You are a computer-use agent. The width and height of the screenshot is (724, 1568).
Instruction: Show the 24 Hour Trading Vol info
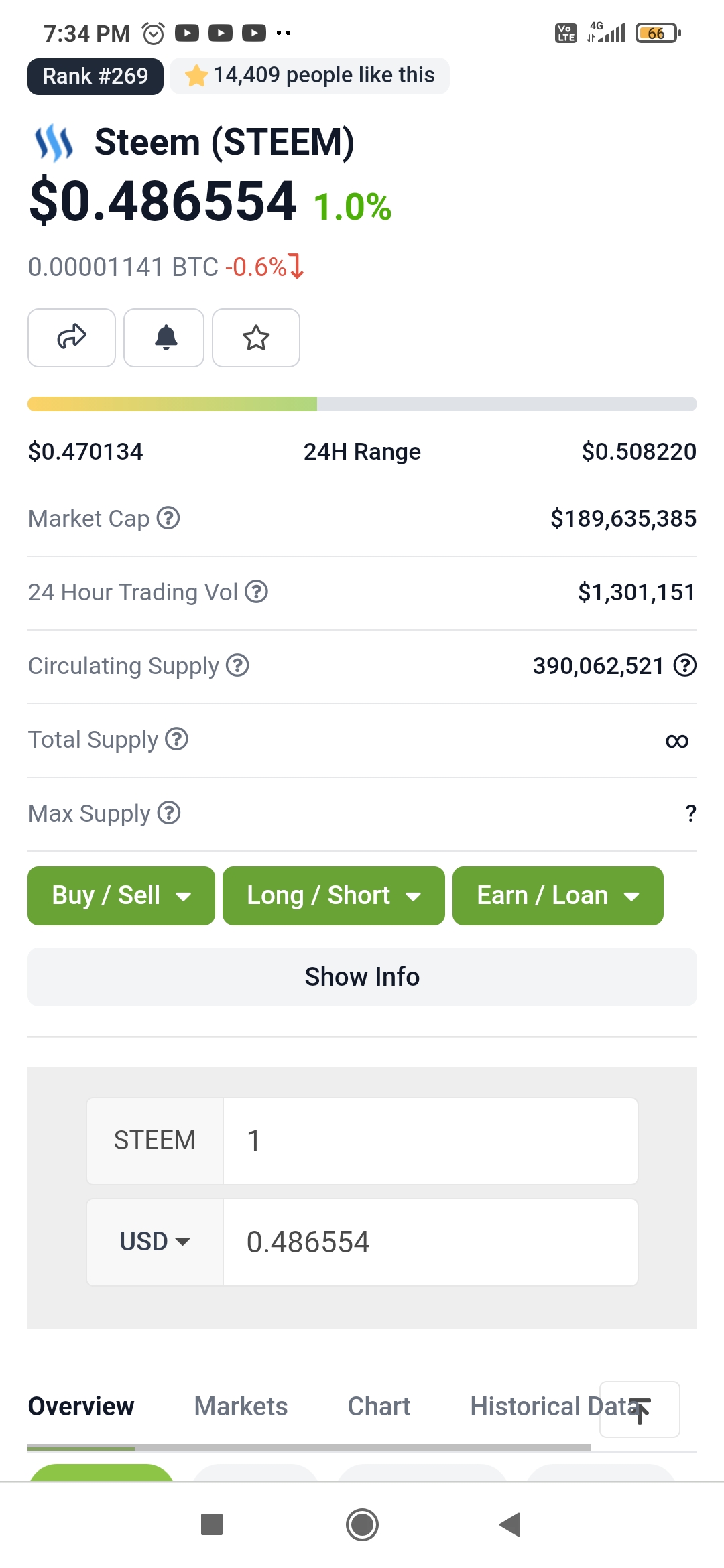(256, 592)
